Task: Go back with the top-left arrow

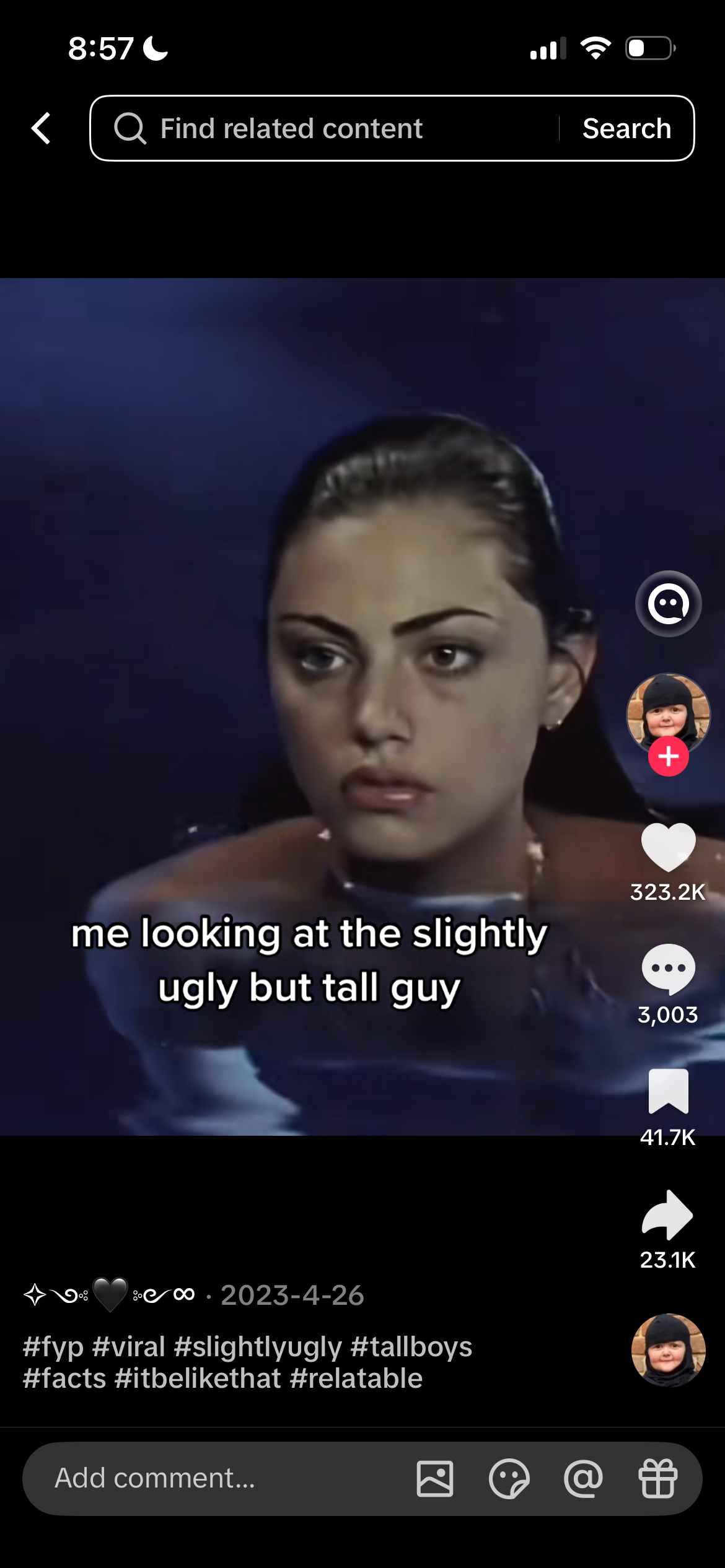Action: [41, 128]
